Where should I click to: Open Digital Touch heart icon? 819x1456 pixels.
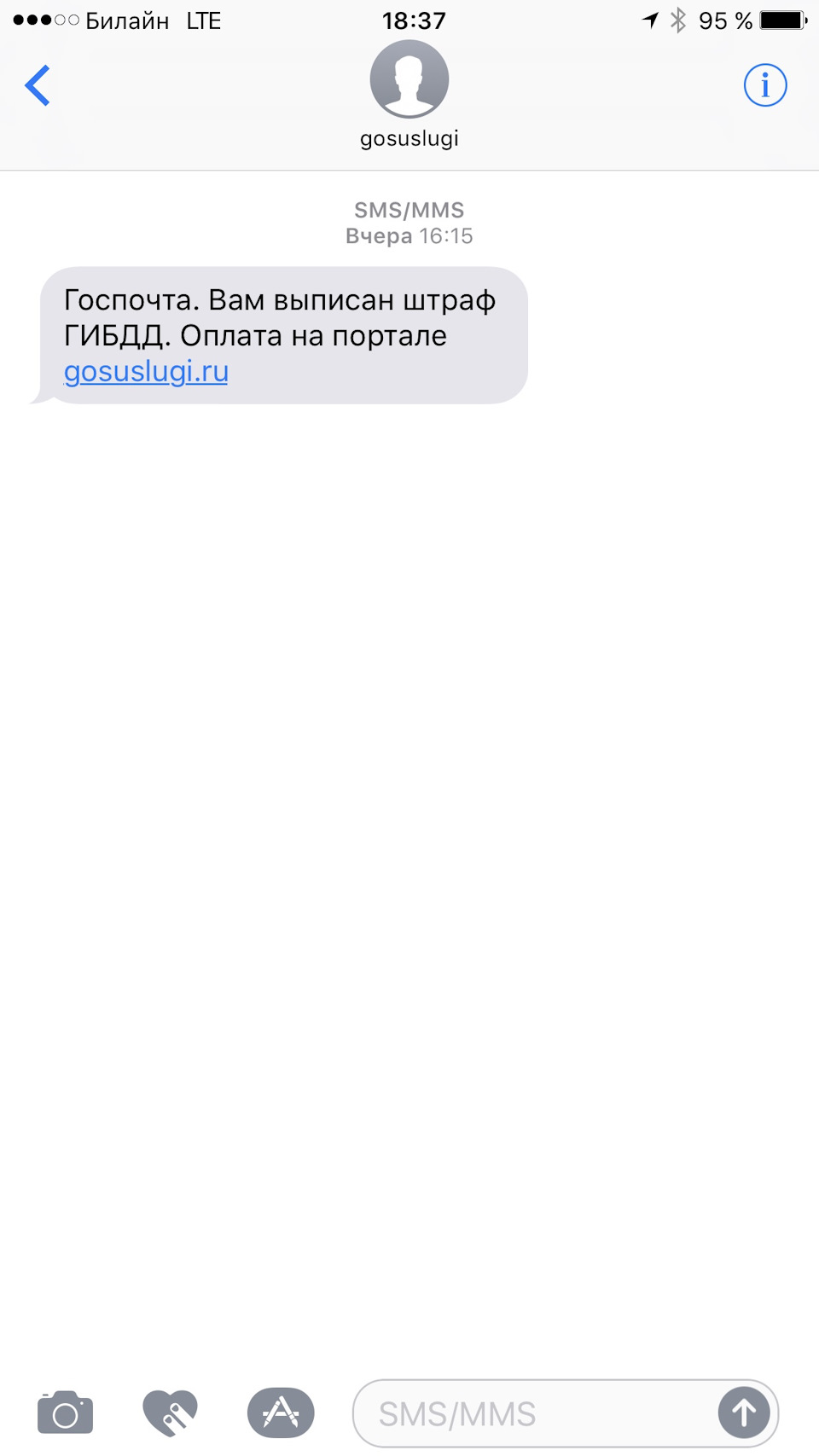[170, 1412]
